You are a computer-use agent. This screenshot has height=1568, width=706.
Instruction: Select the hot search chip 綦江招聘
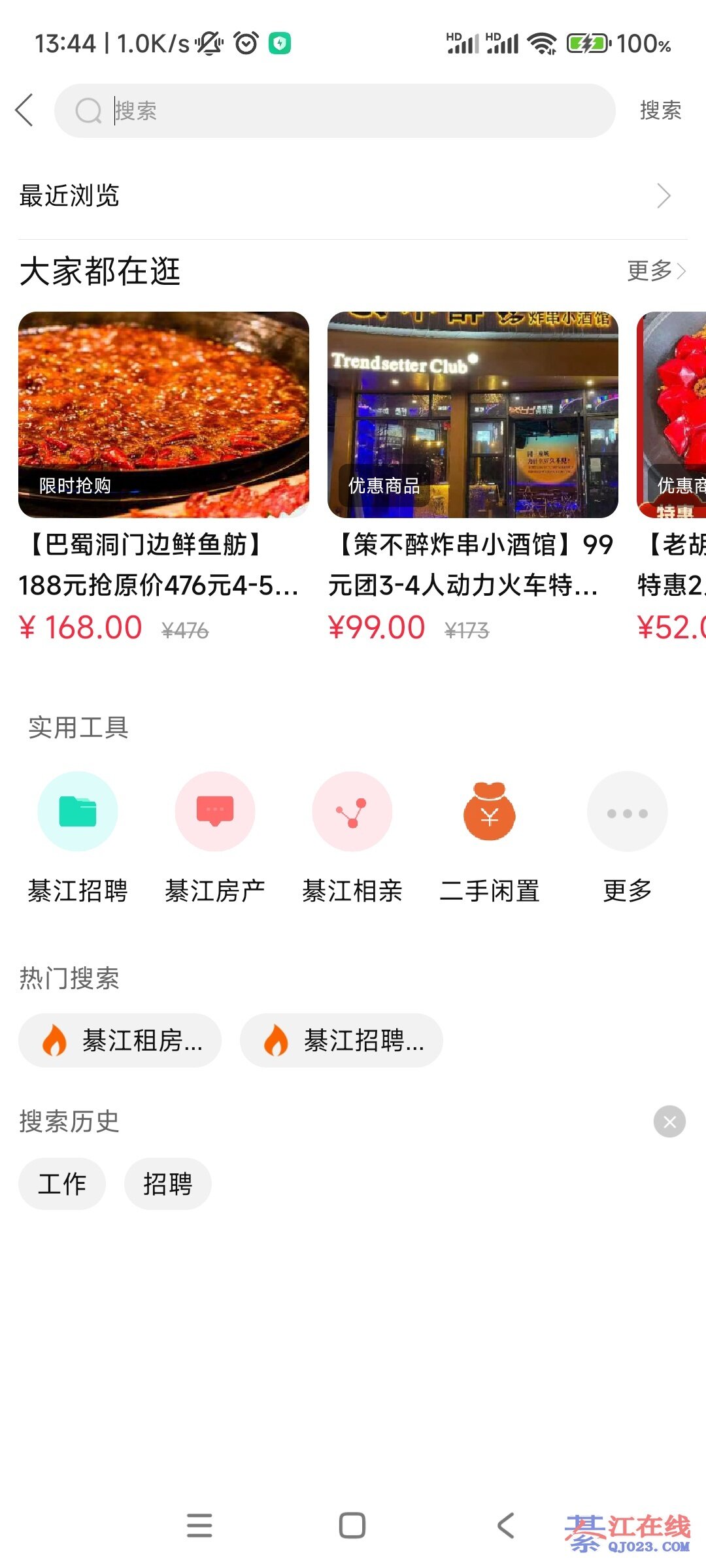tap(341, 1040)
